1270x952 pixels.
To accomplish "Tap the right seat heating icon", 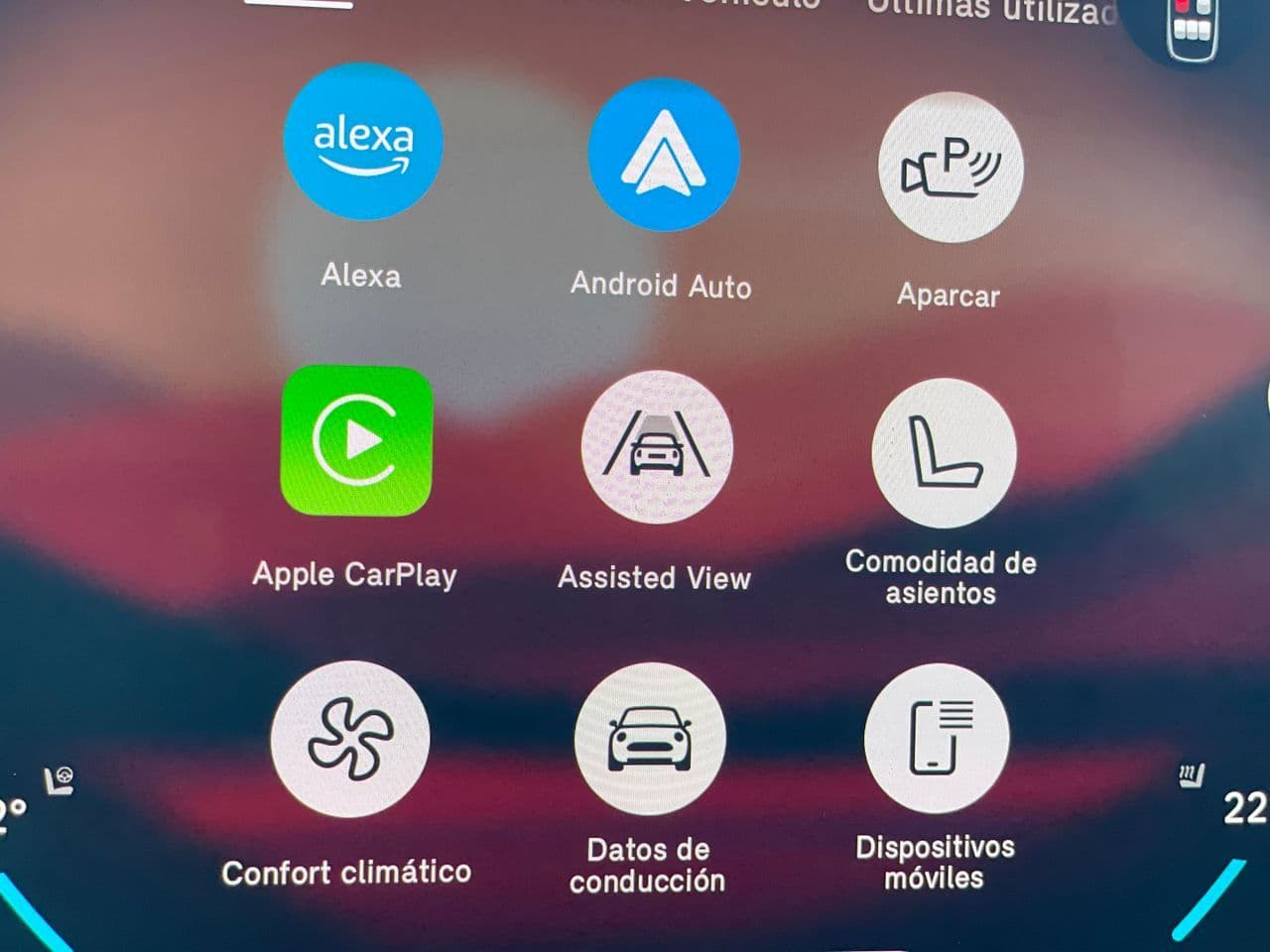I will (x=1192, y=774).
